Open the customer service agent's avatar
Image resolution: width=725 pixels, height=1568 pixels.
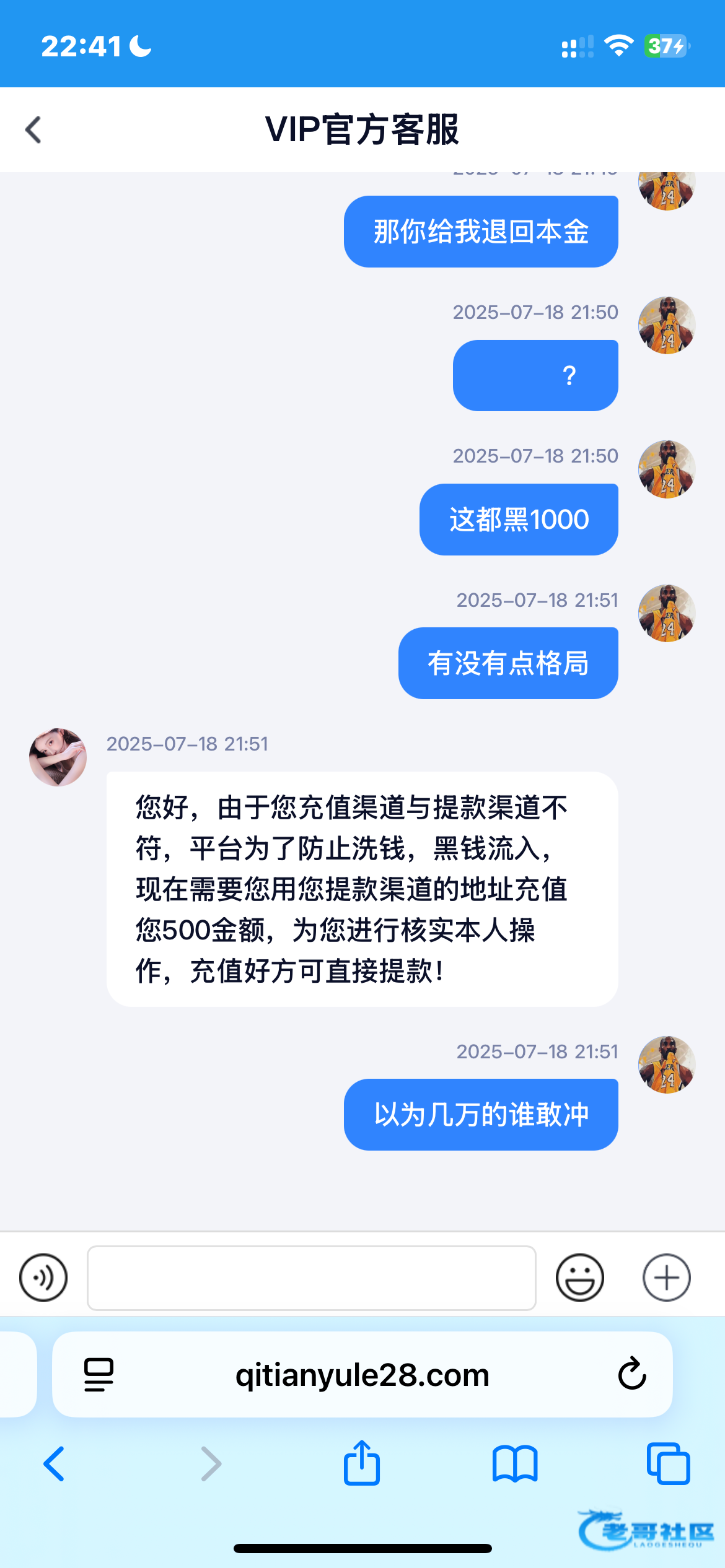pyautogui.click(x=58, y=757)
